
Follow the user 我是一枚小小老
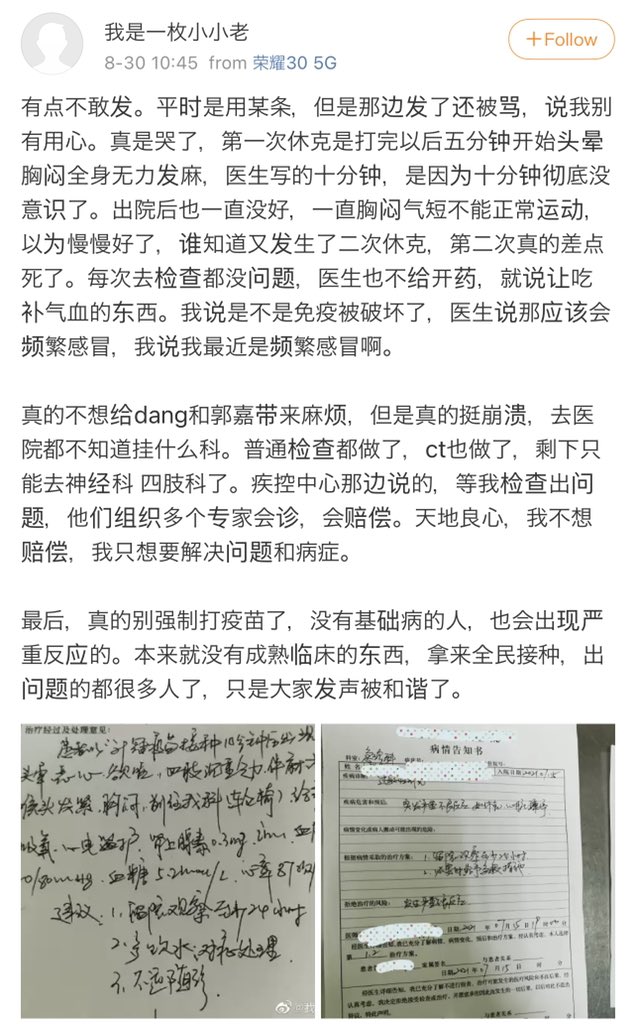pyautogui.click(x=561, y=40)
